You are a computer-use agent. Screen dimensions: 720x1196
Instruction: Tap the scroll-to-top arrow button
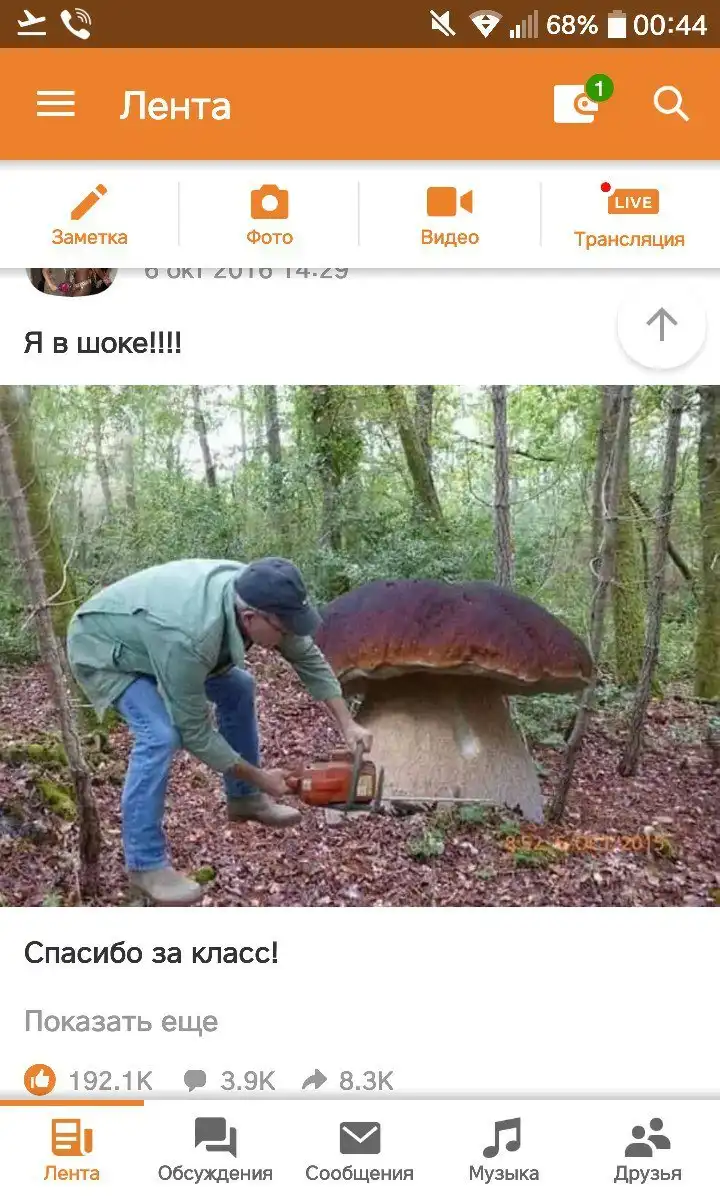point(661,324)
